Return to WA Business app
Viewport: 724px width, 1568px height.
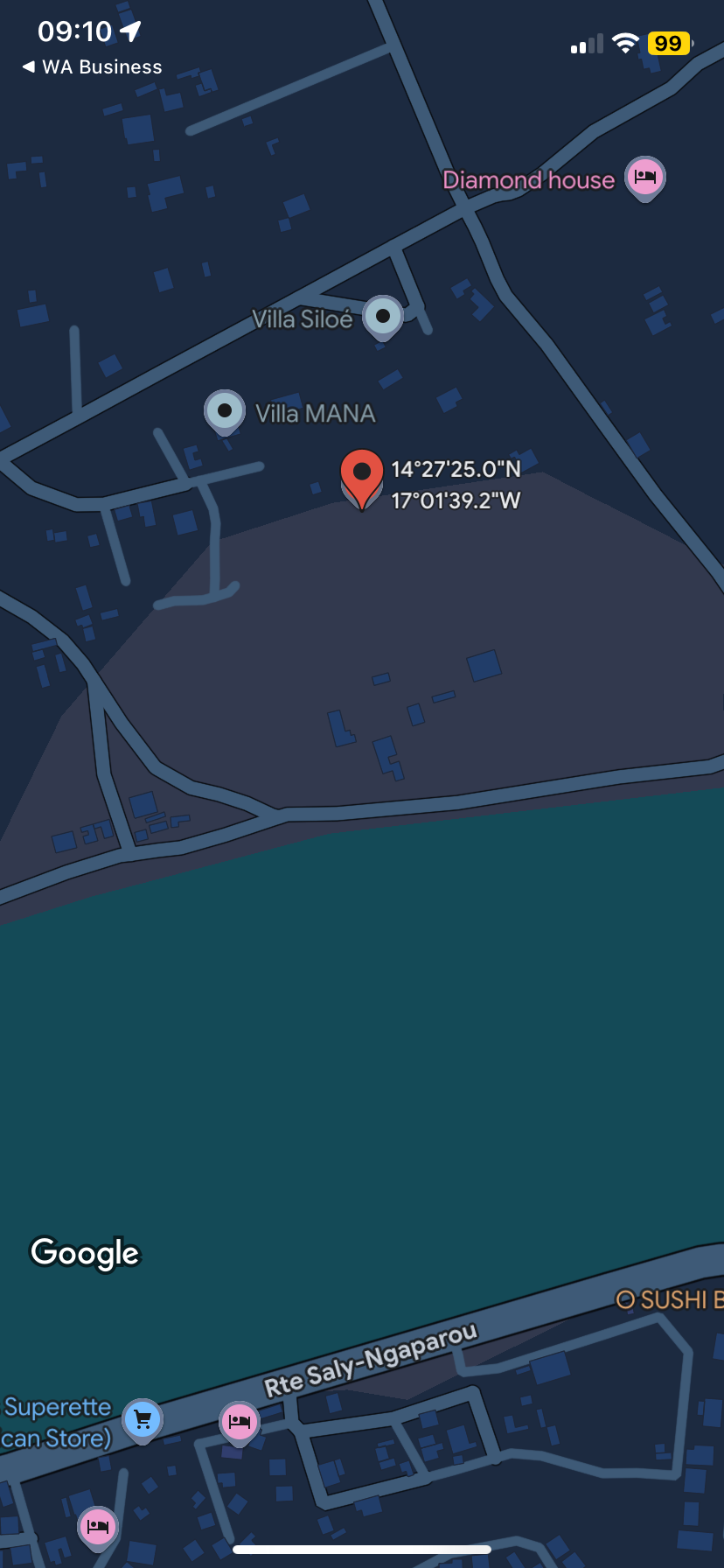pyautogui.click(x=91, y=67)
